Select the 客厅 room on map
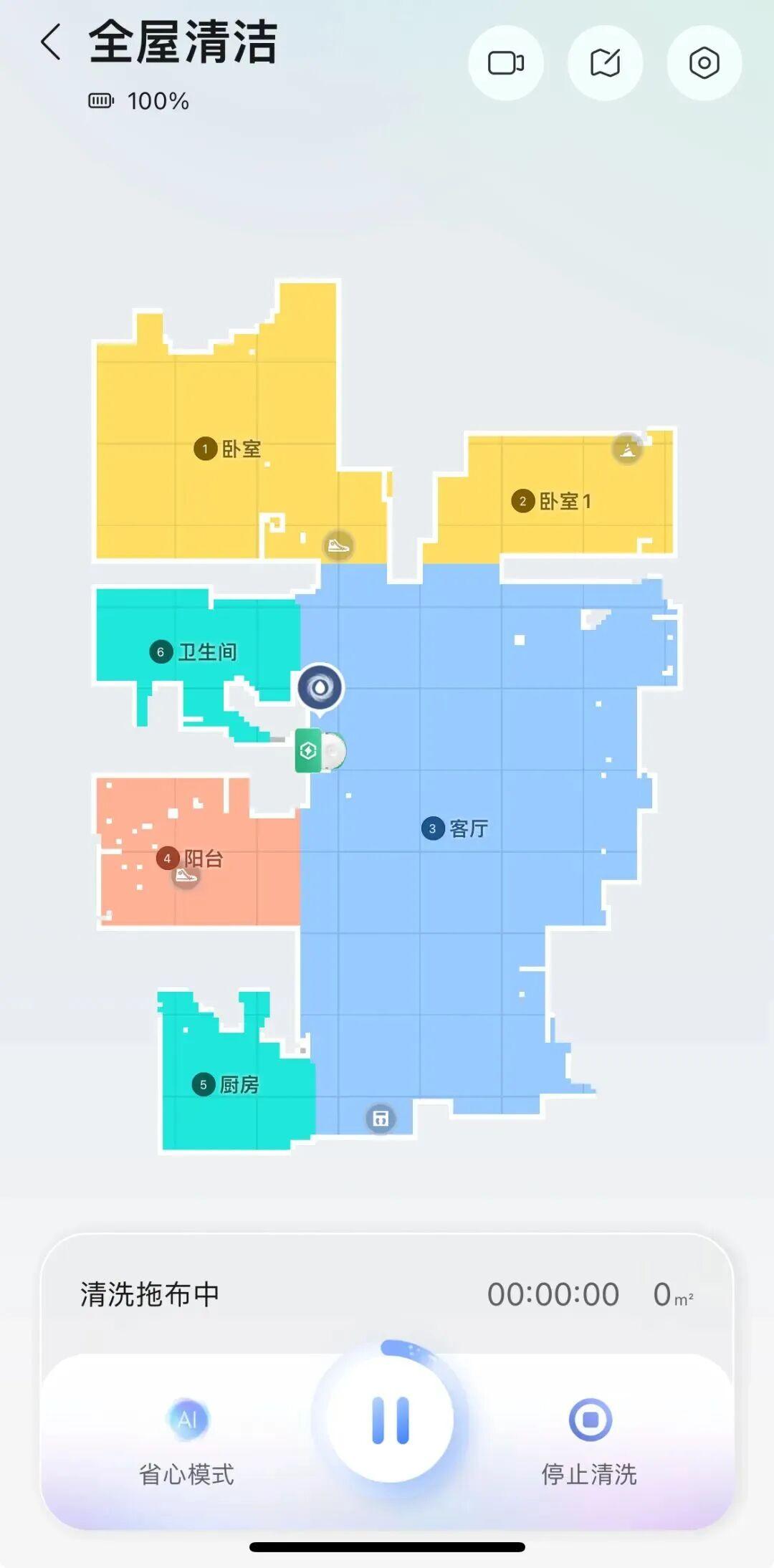 click(456, 828)
